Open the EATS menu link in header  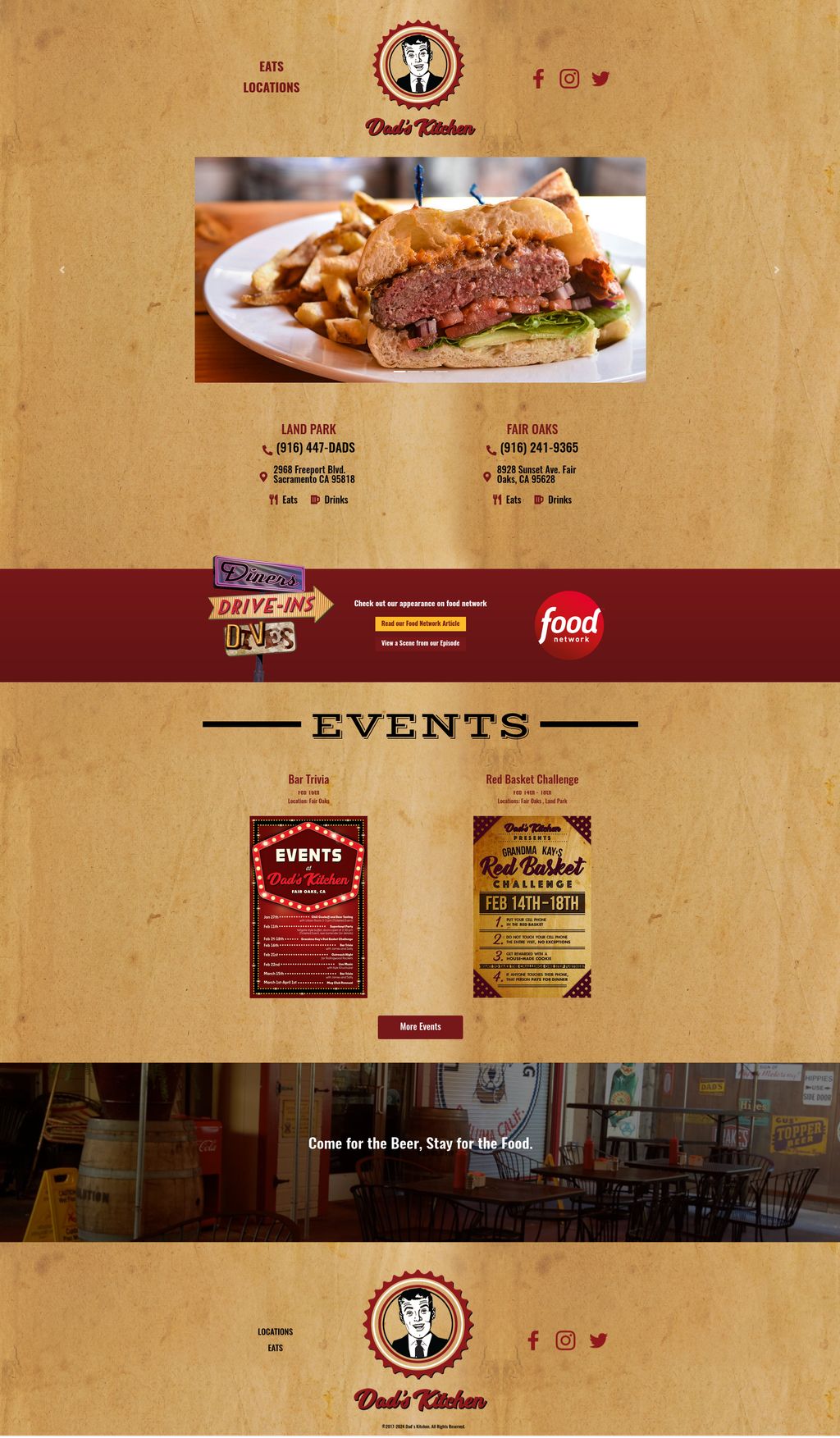271,66
